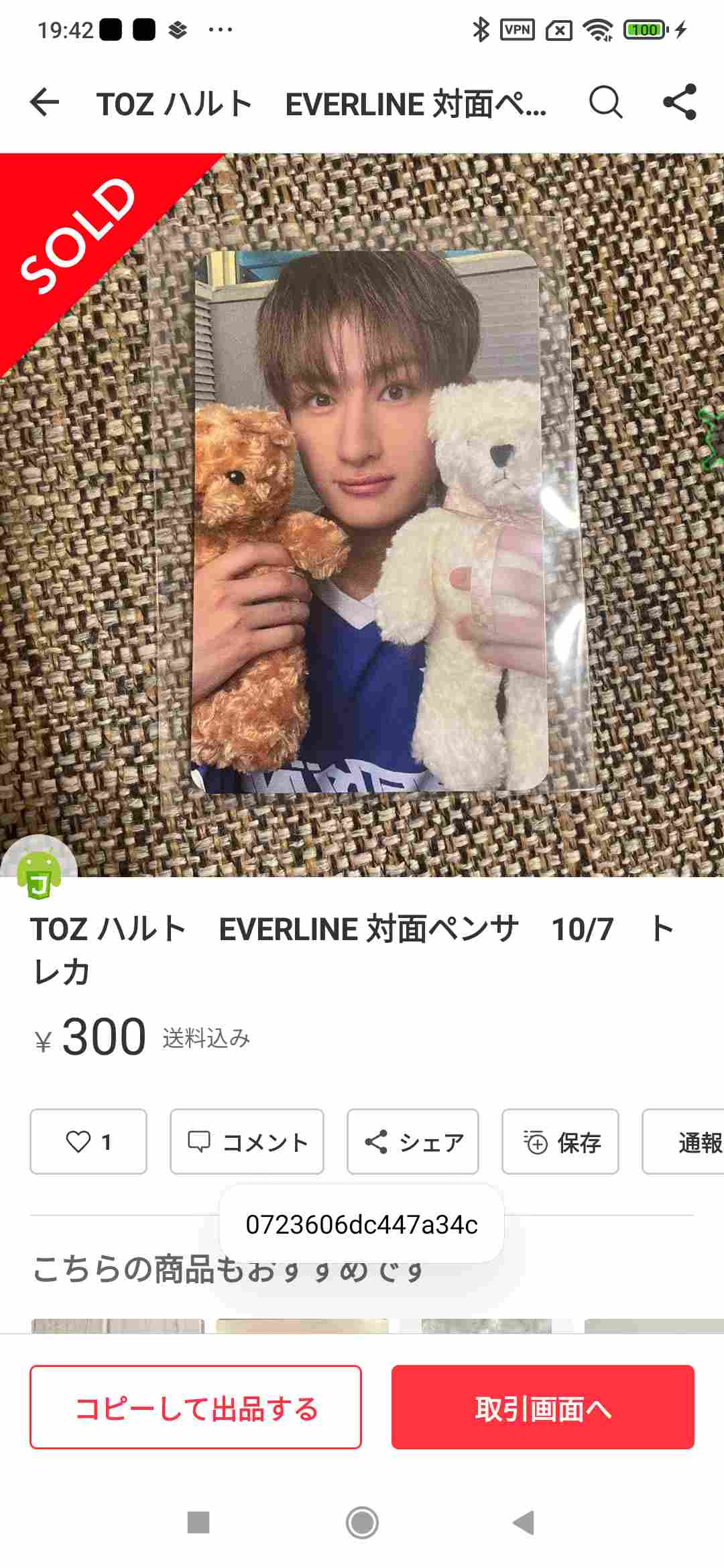This screenshot has width=724, height=1568.
Task: Open recent apps from the navigation bar
Action: point(198,1522)
